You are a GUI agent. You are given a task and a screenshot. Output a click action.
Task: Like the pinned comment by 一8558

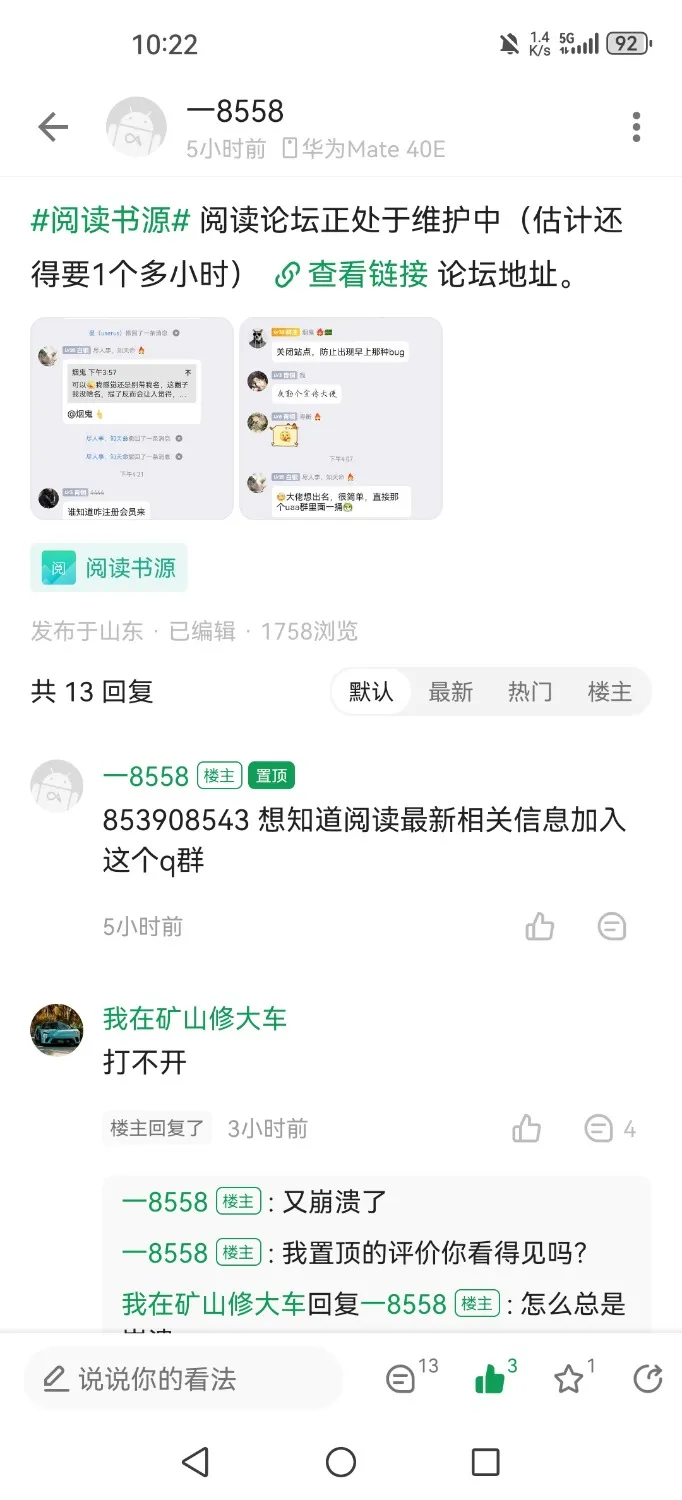[540, 927]
